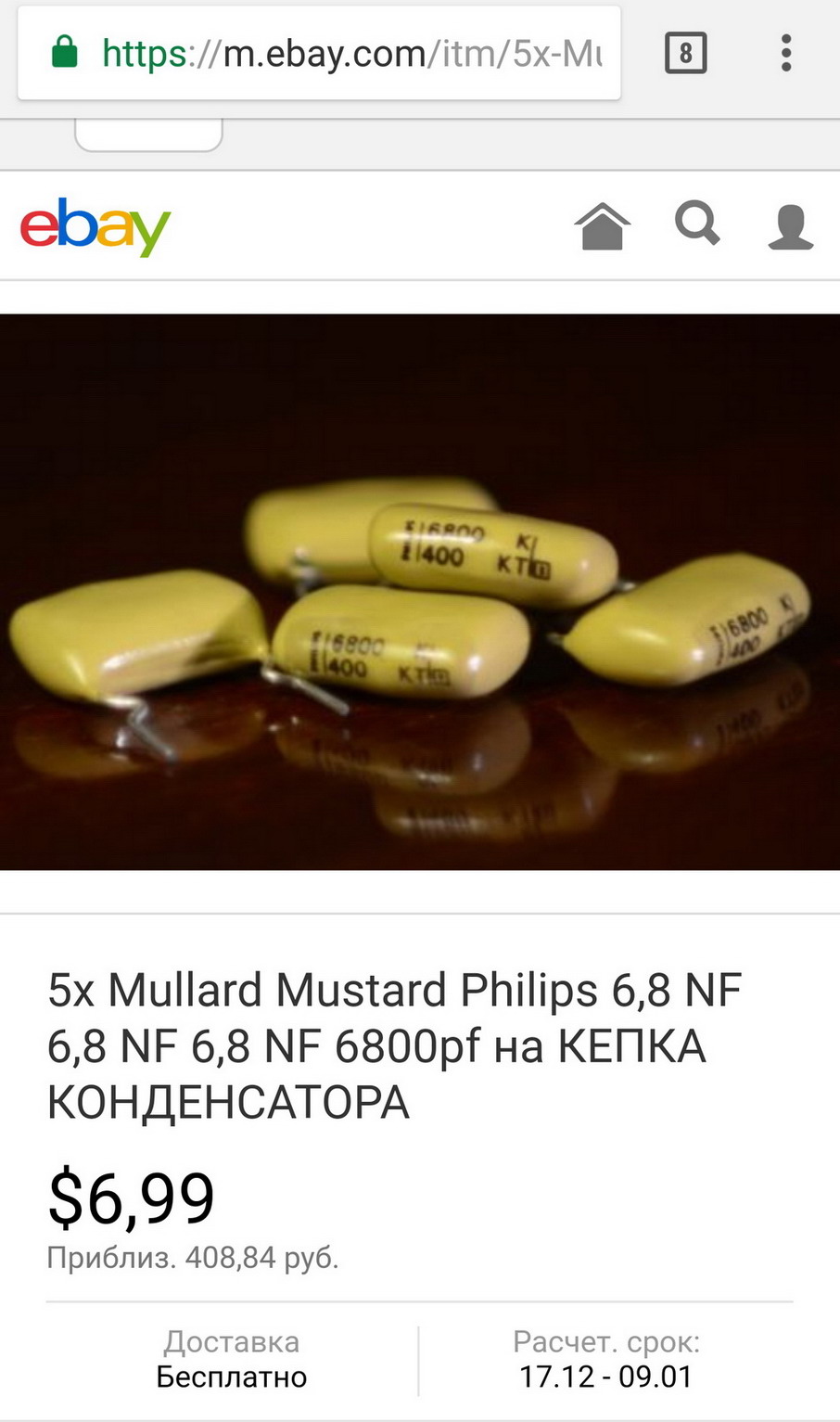Open the account profile icon

(790, 226)
